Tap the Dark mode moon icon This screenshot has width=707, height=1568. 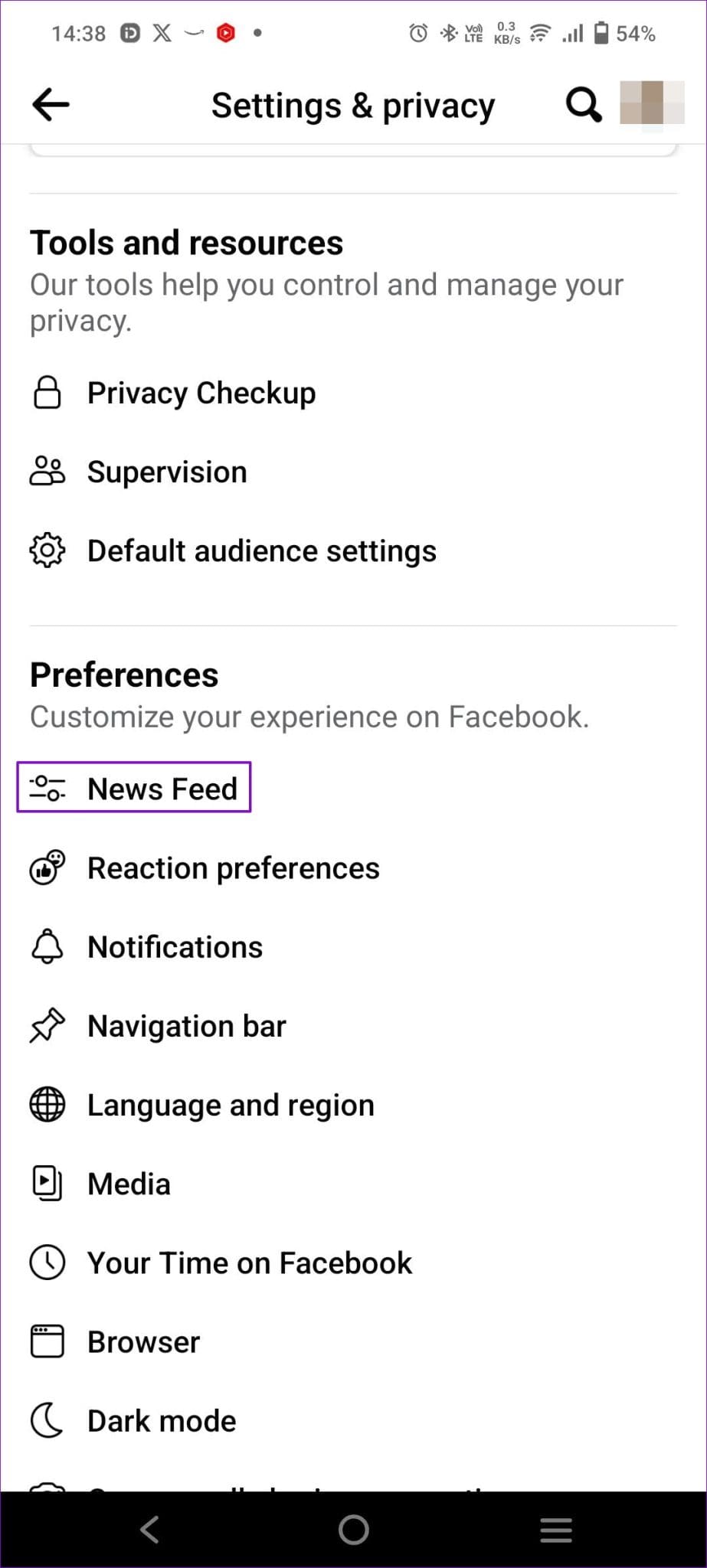coord(47,1420)
